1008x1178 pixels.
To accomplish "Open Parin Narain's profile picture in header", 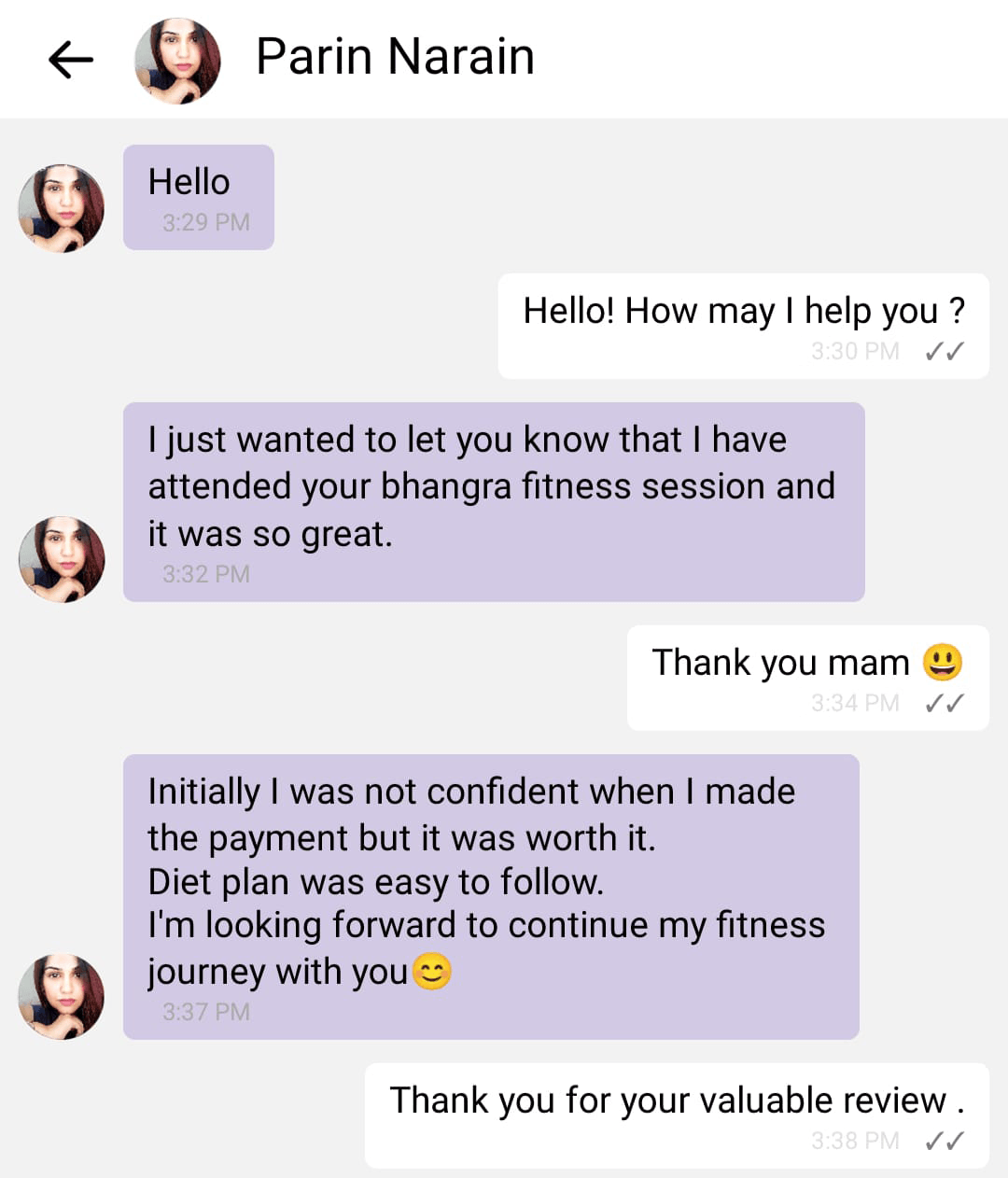I will (177, 60).
